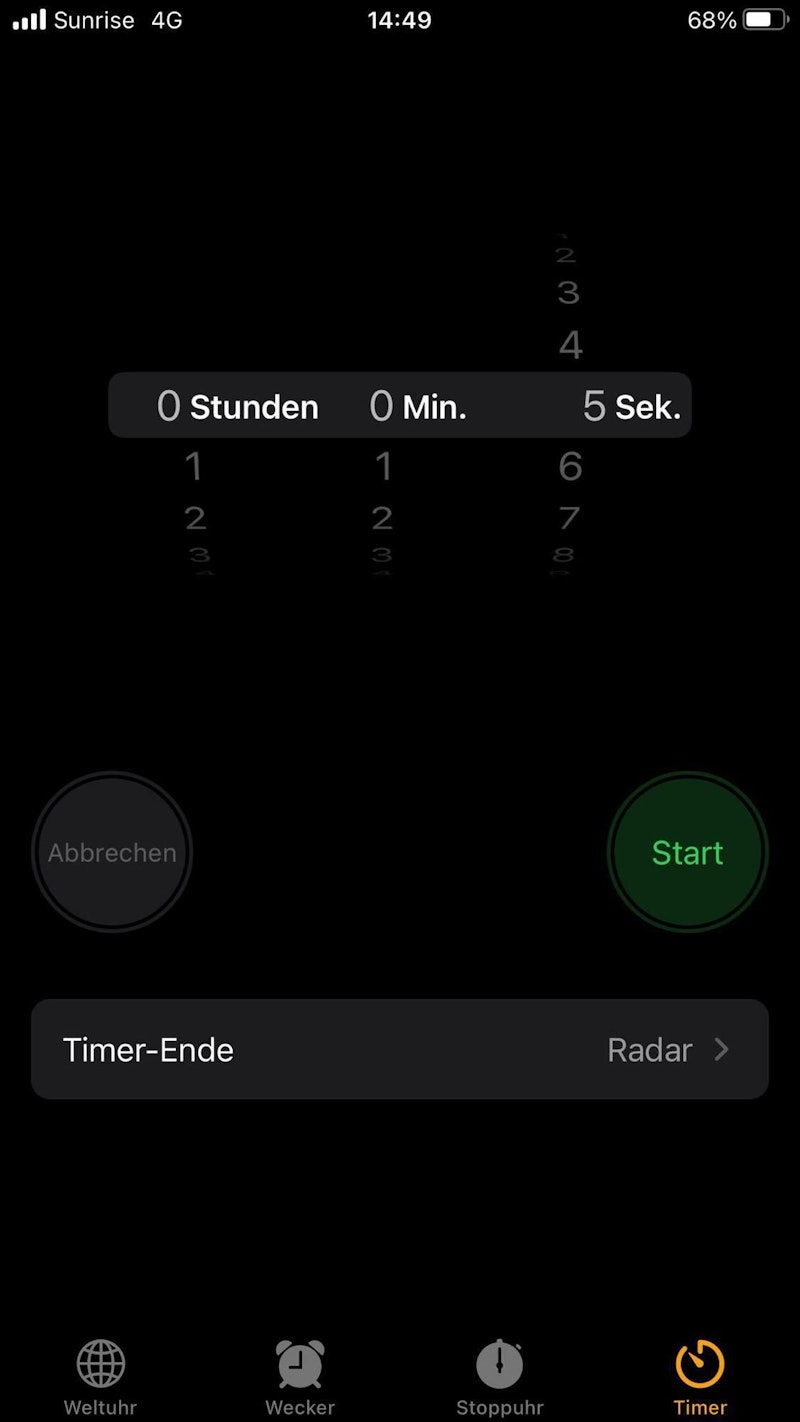Image resolution: width=800 pixels, height=1422 pixels.
Task: Select 4 in the seconds picker
Action: click(x=570, y=346)
